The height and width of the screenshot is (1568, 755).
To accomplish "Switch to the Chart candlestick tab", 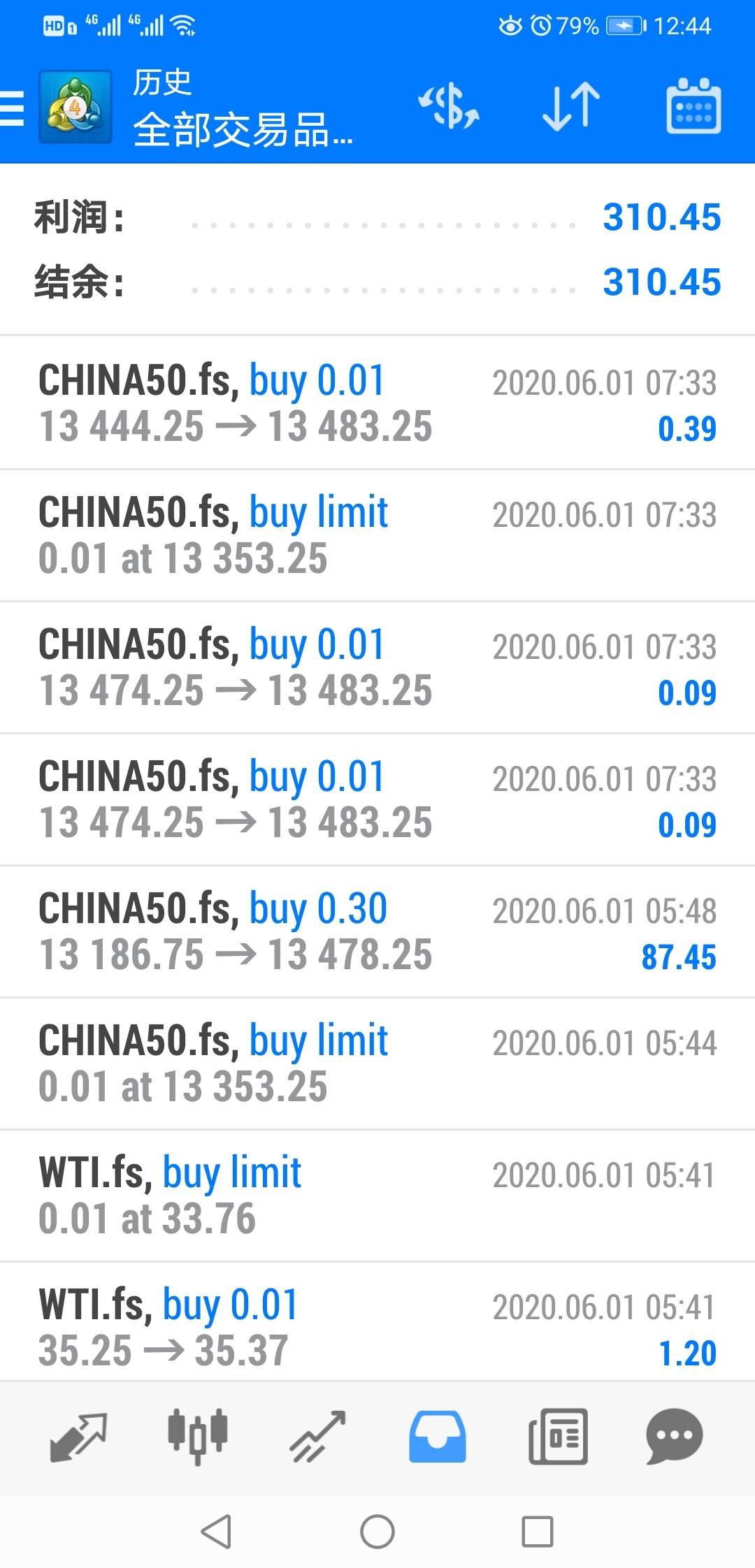I will pos(198,1437).
